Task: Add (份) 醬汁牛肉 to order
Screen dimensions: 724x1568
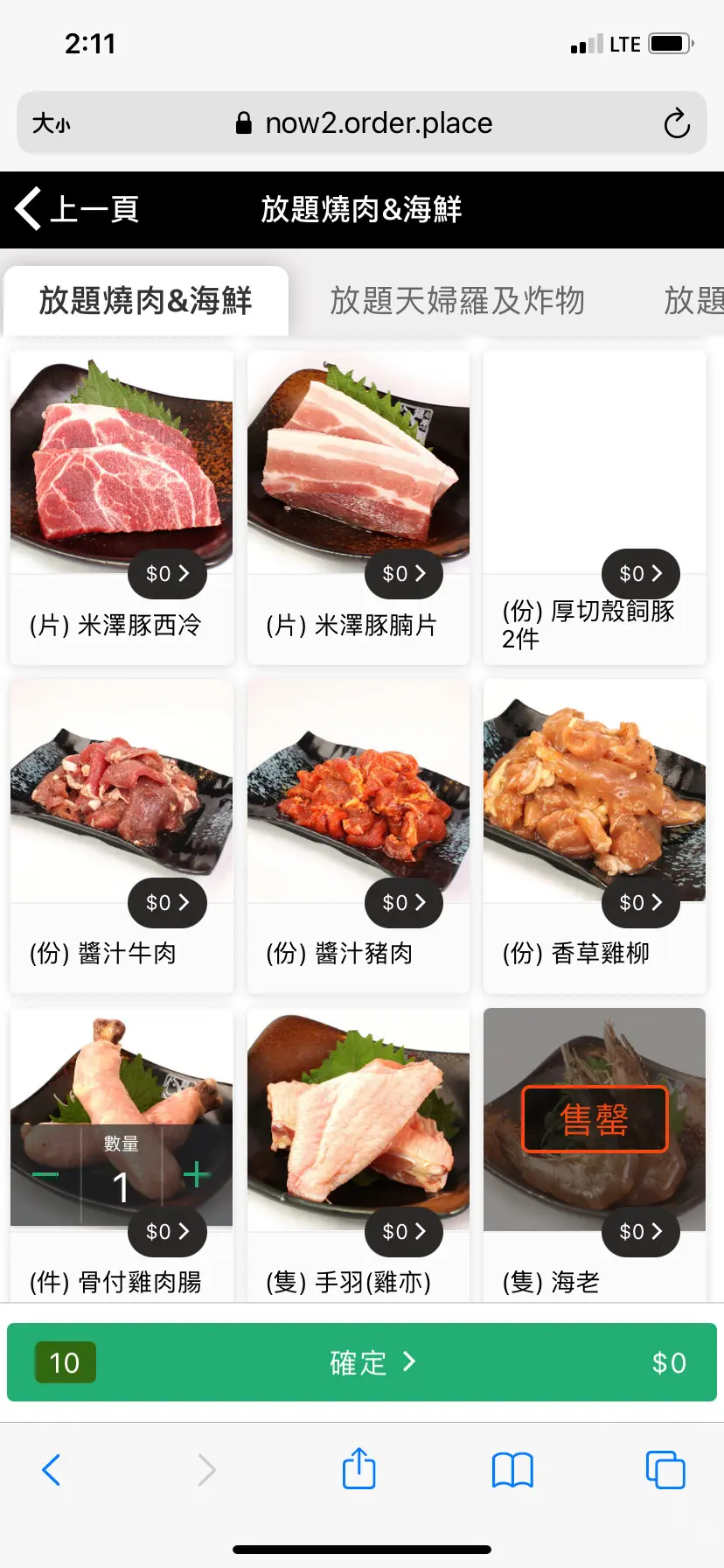Action: (x=122, y=792)
